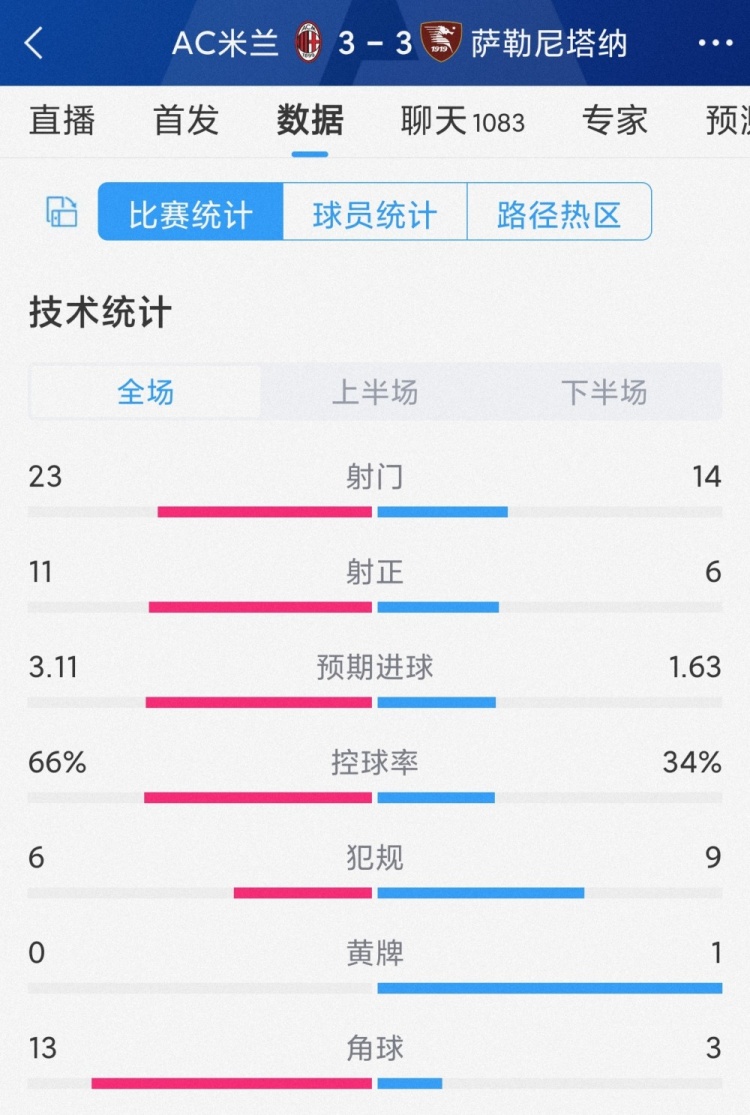Tap the 数据 data tab label
Viewport: 750px width, 1115px height.
click(x=310, y=121)
